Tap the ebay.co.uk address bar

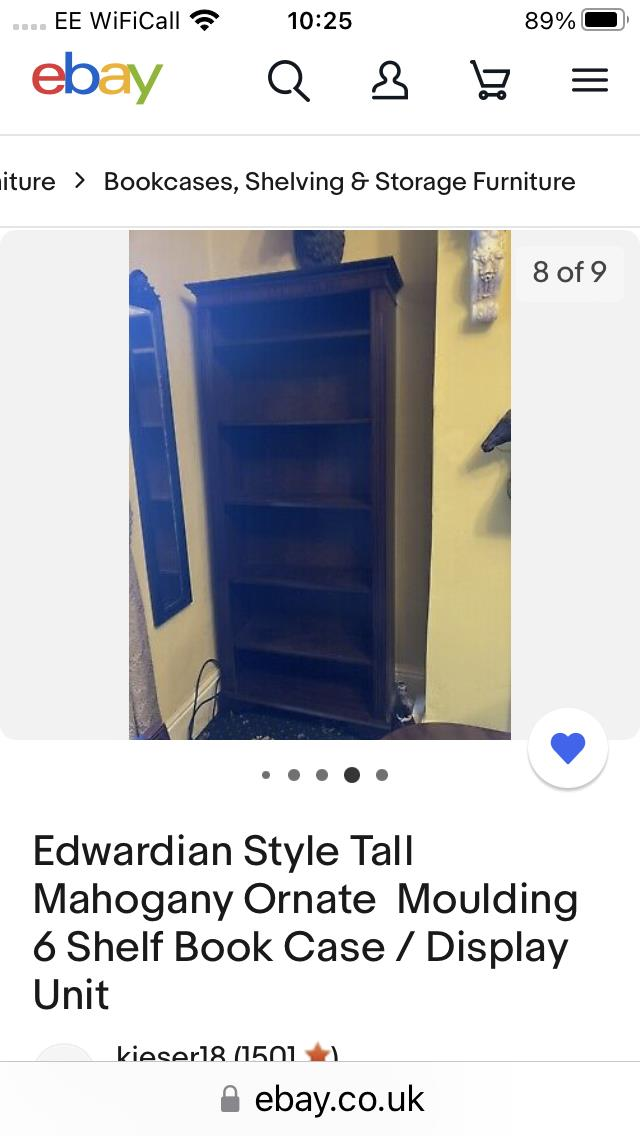(x=322, y=1099)
